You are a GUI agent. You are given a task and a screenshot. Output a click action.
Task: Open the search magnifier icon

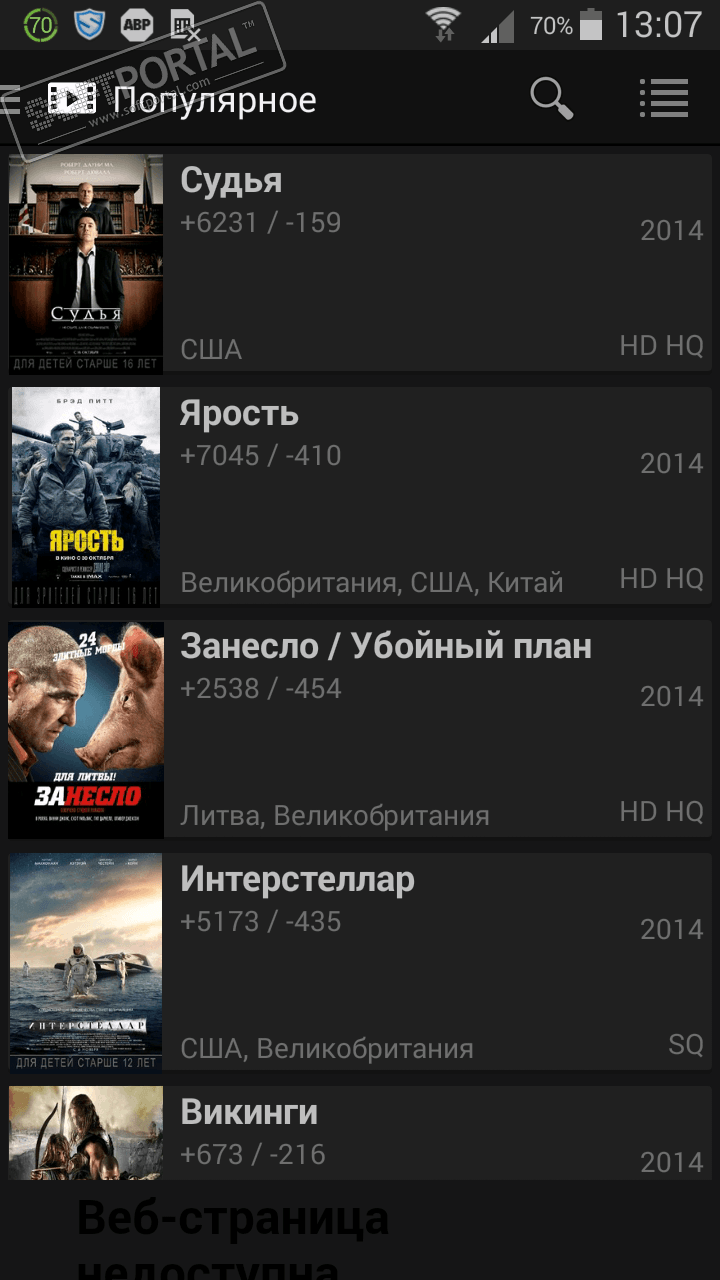(551, 98)
